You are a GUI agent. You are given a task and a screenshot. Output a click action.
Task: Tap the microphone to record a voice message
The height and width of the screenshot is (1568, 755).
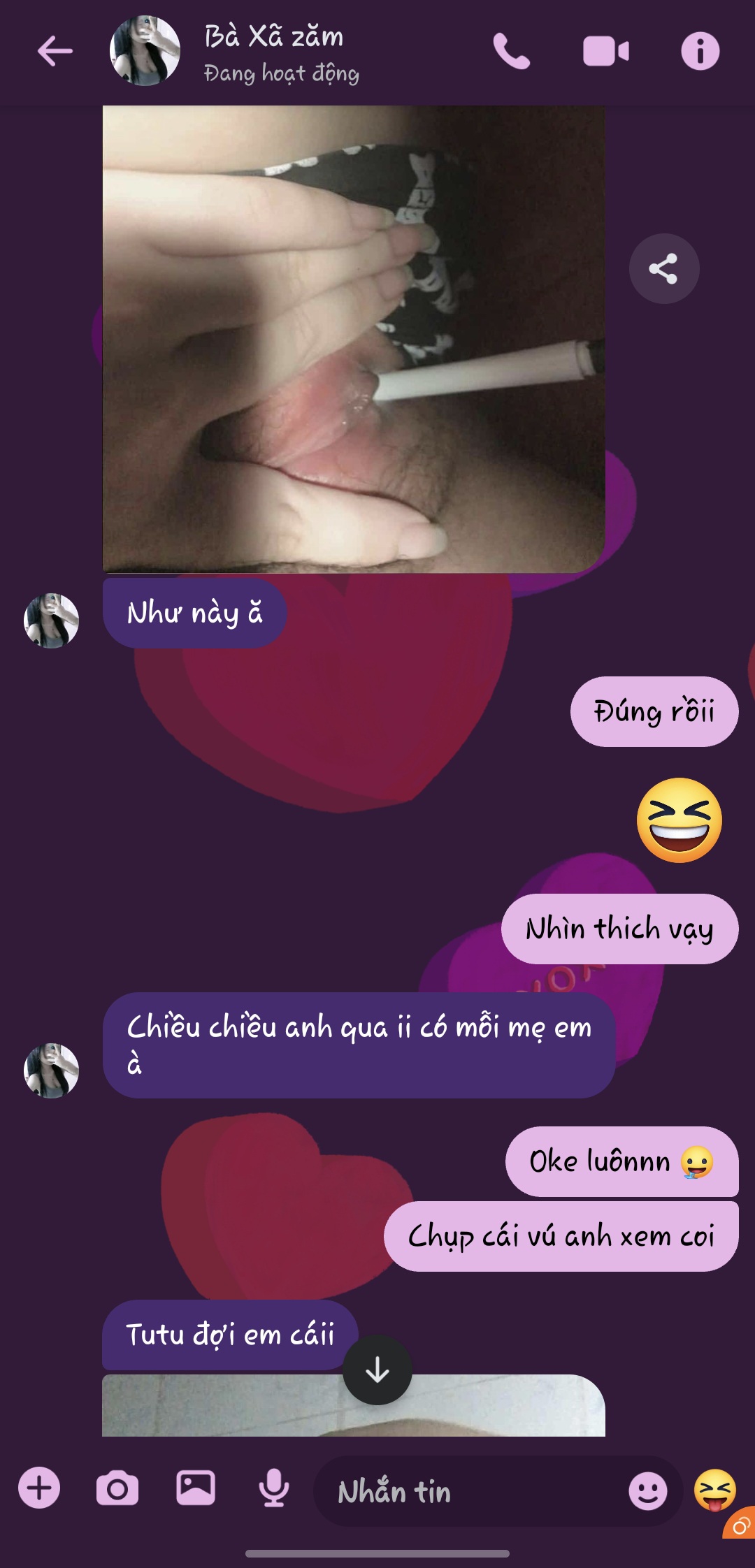point(273,1488)
